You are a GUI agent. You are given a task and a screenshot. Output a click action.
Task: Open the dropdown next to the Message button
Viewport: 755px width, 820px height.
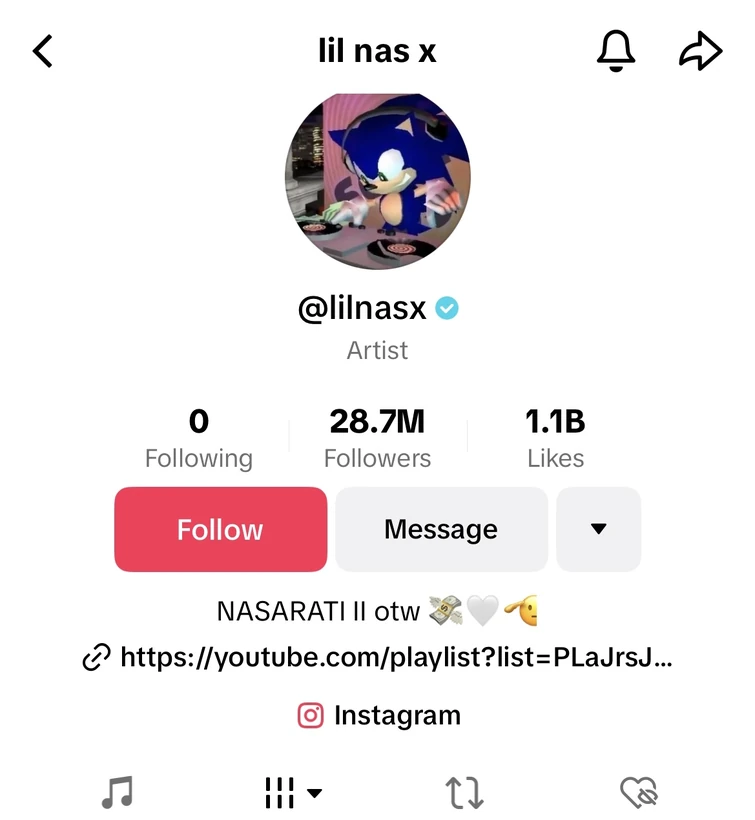pyautogui.click(x=599, y=529)
